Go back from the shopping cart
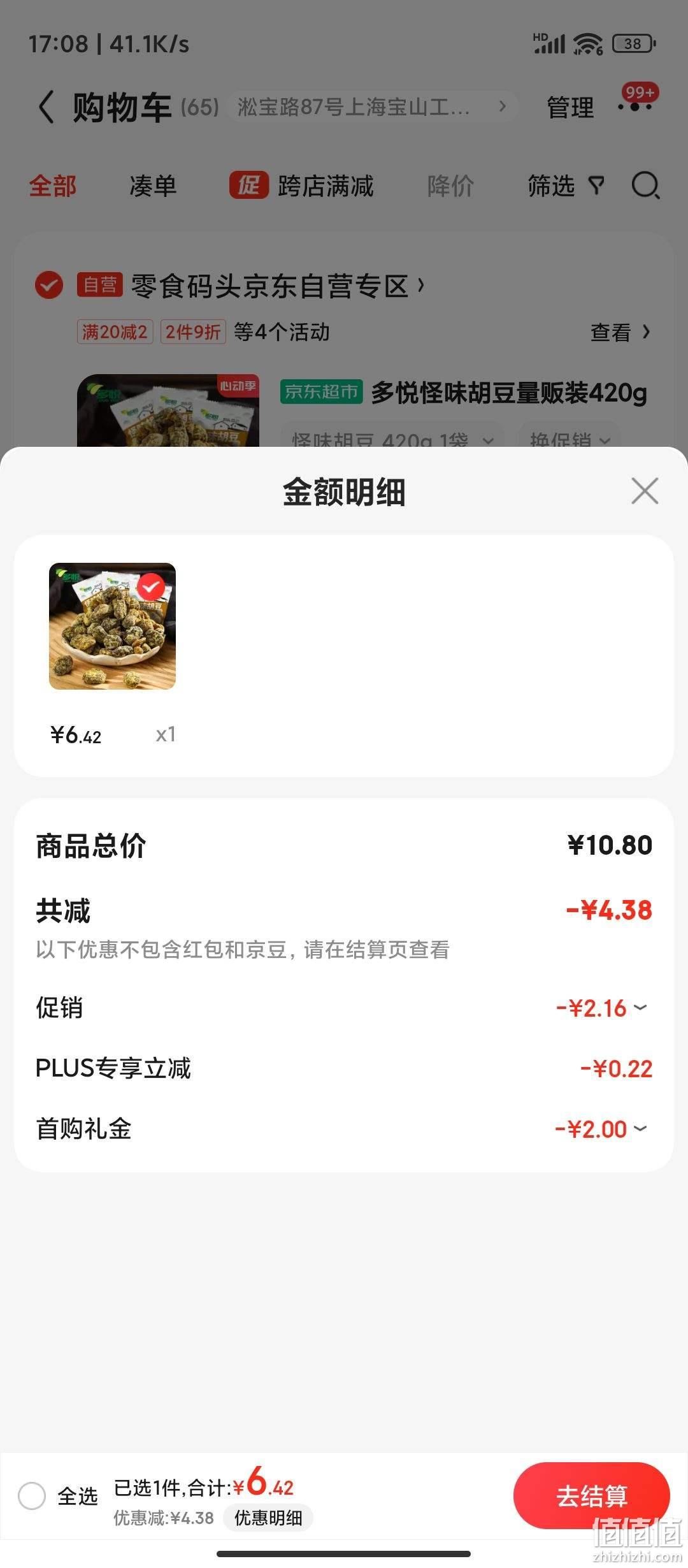The width and height of the screenshot is (688, 1568). click(x=46, y=106)
